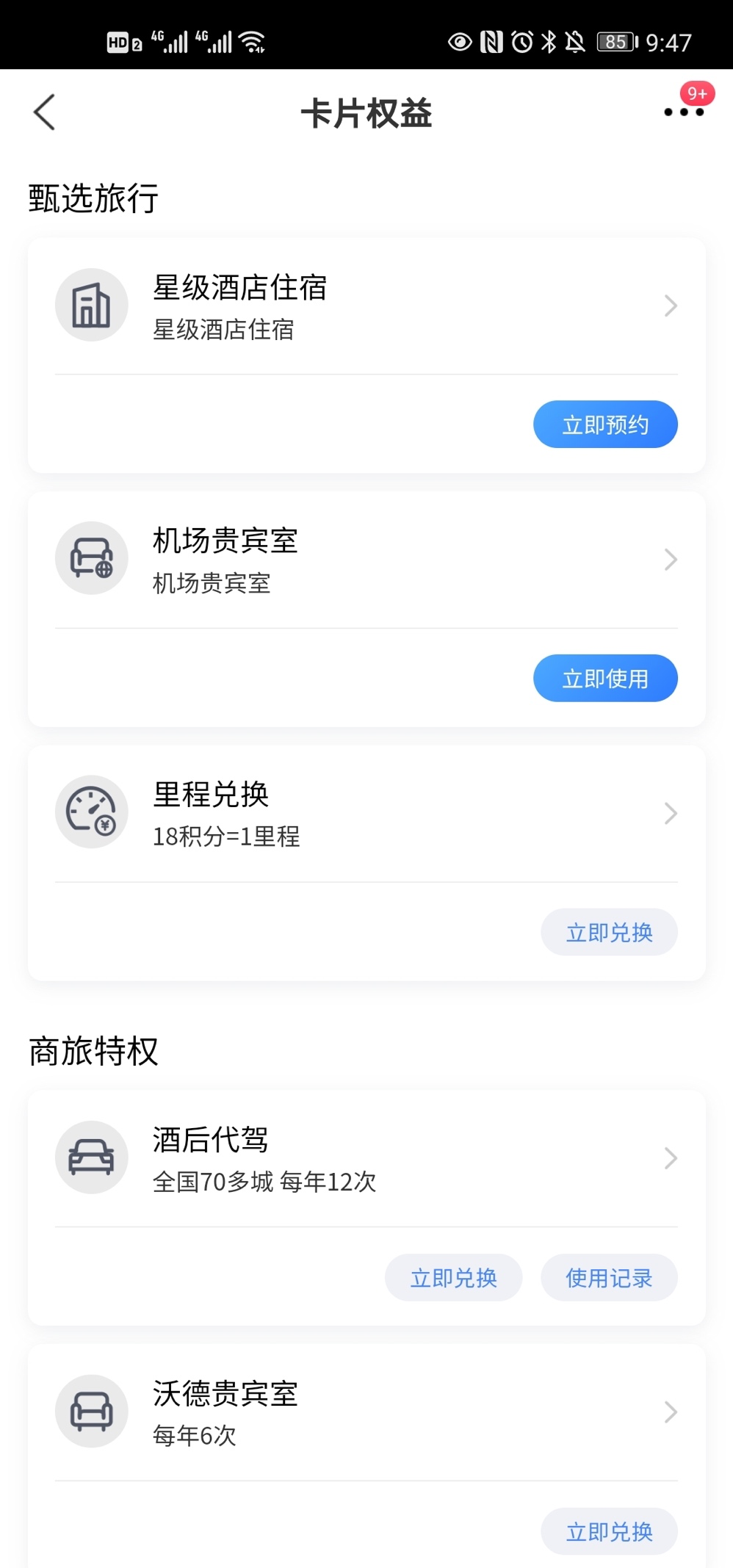Viewport: 733px width, 1568px height.
Task: Tap 立即兑换 under 沃德贵宾室
Action: 609,1531
